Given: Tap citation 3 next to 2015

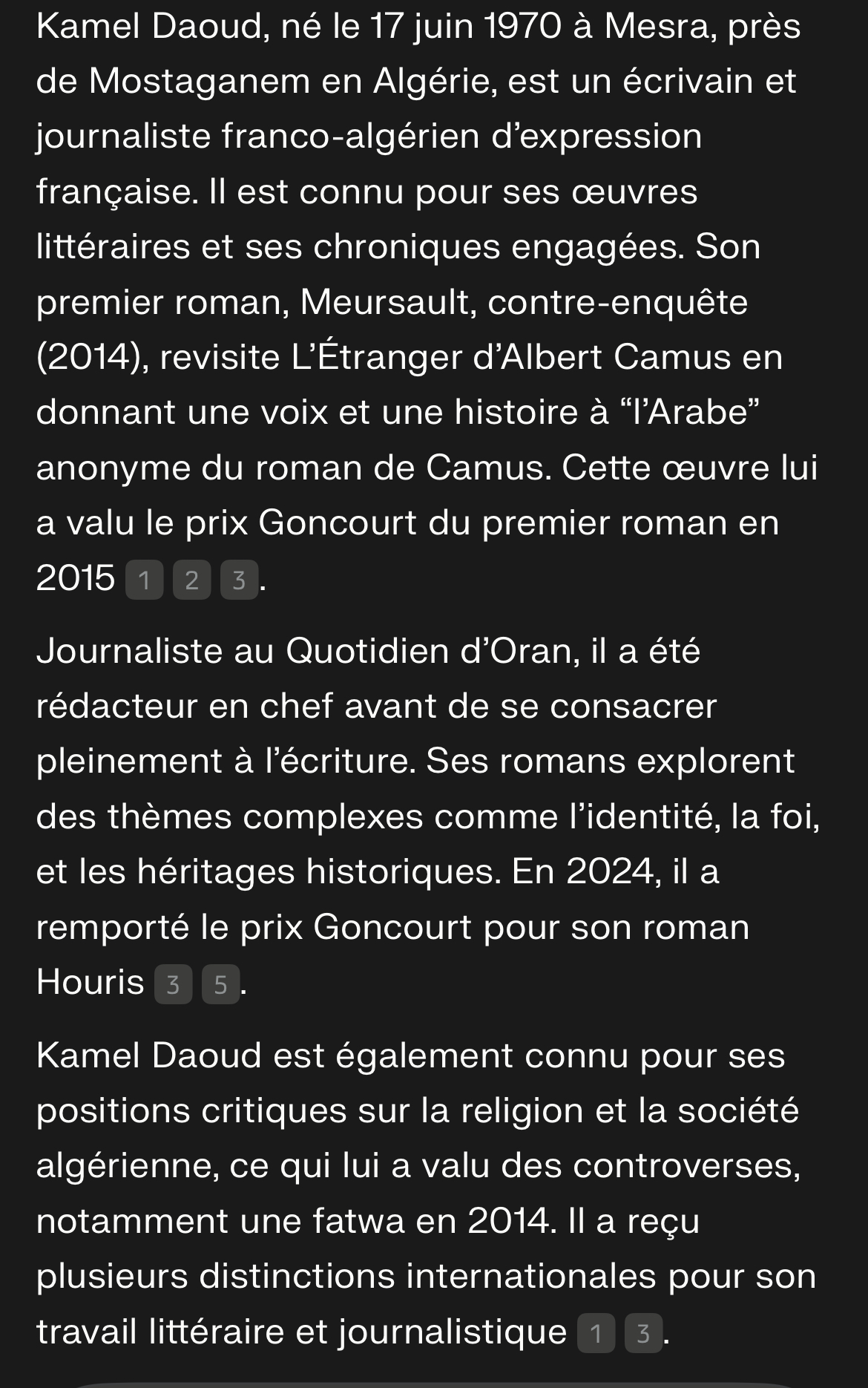Looking at the screenshot, I should point(239,580).
